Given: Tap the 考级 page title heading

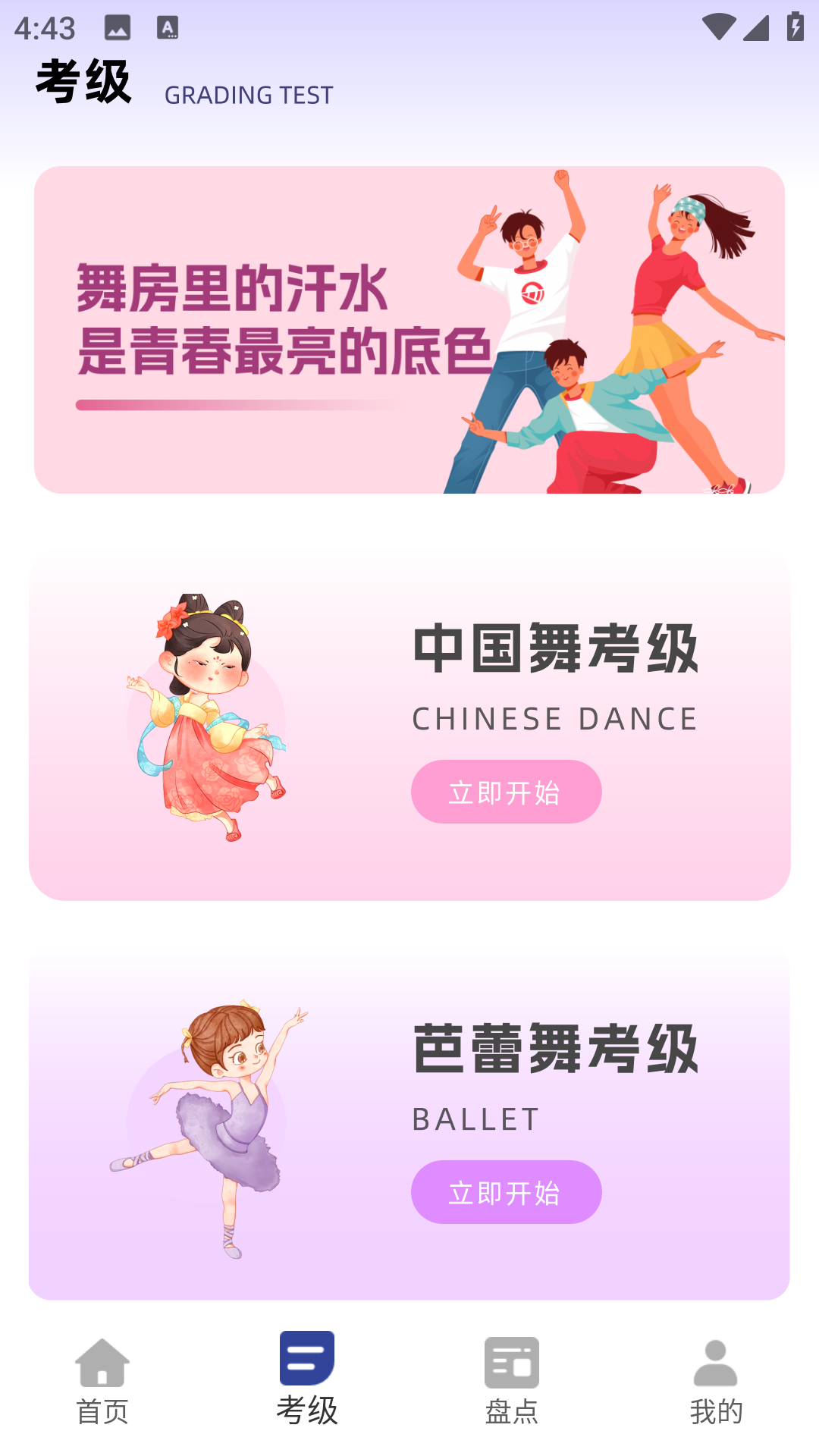Looking at the screenshot, I should tap(83, 81).
